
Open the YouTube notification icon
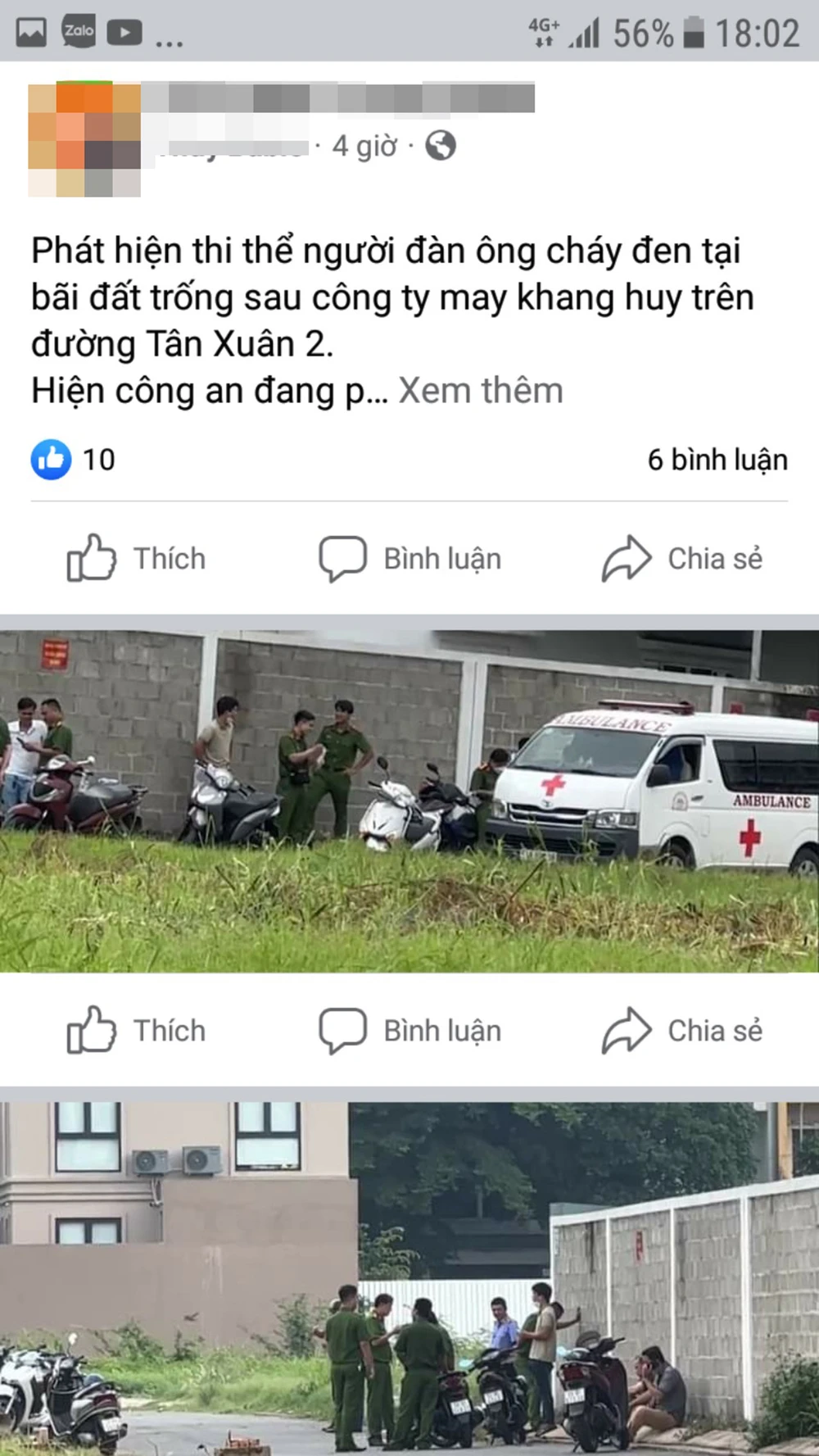click(124, 33)
